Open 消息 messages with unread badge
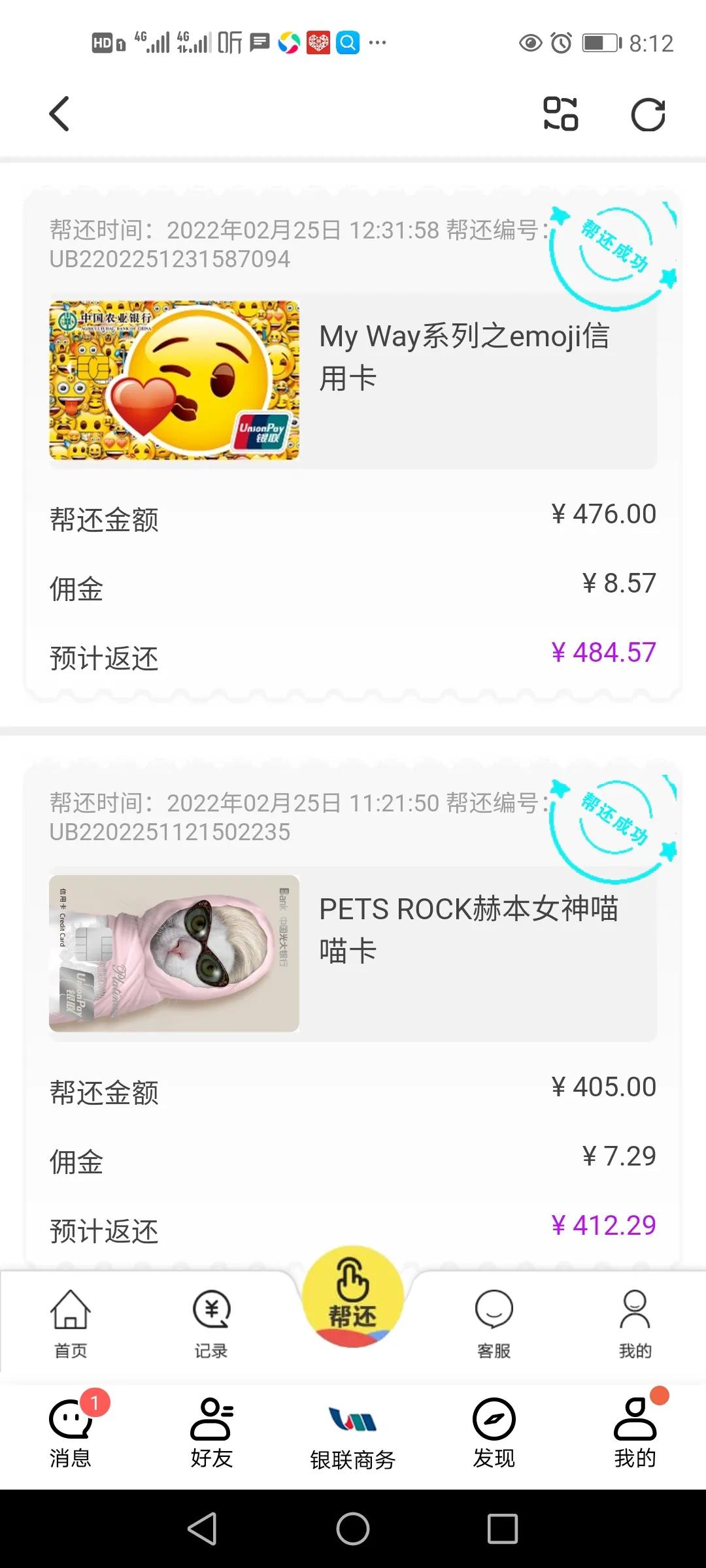 point(71,1431)
